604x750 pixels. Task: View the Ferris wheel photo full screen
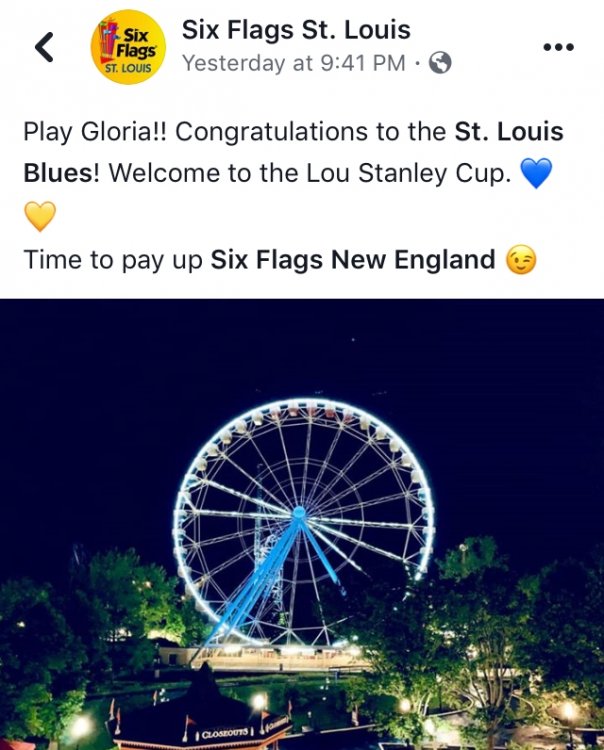(302, 524)
